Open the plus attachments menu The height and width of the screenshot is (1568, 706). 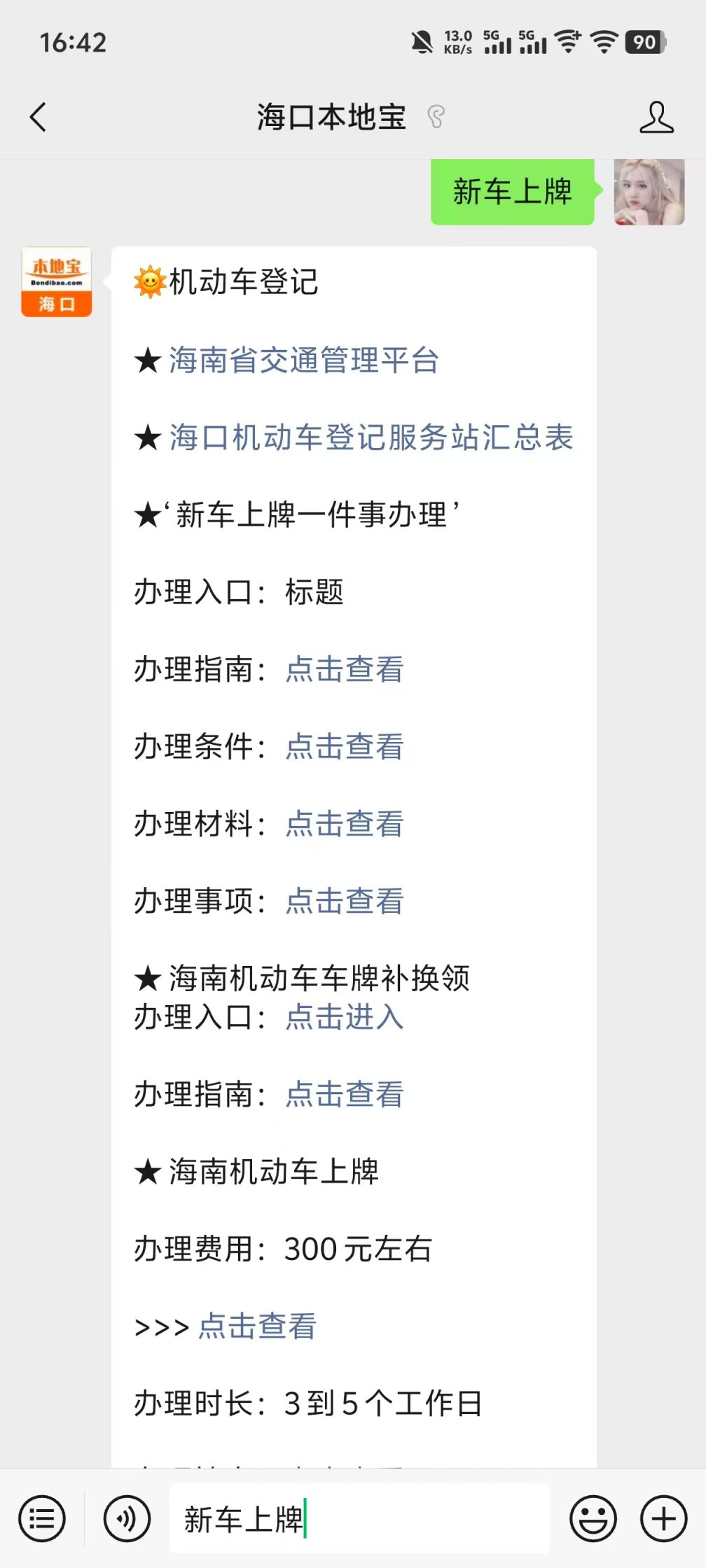(x=663, y=1518)
